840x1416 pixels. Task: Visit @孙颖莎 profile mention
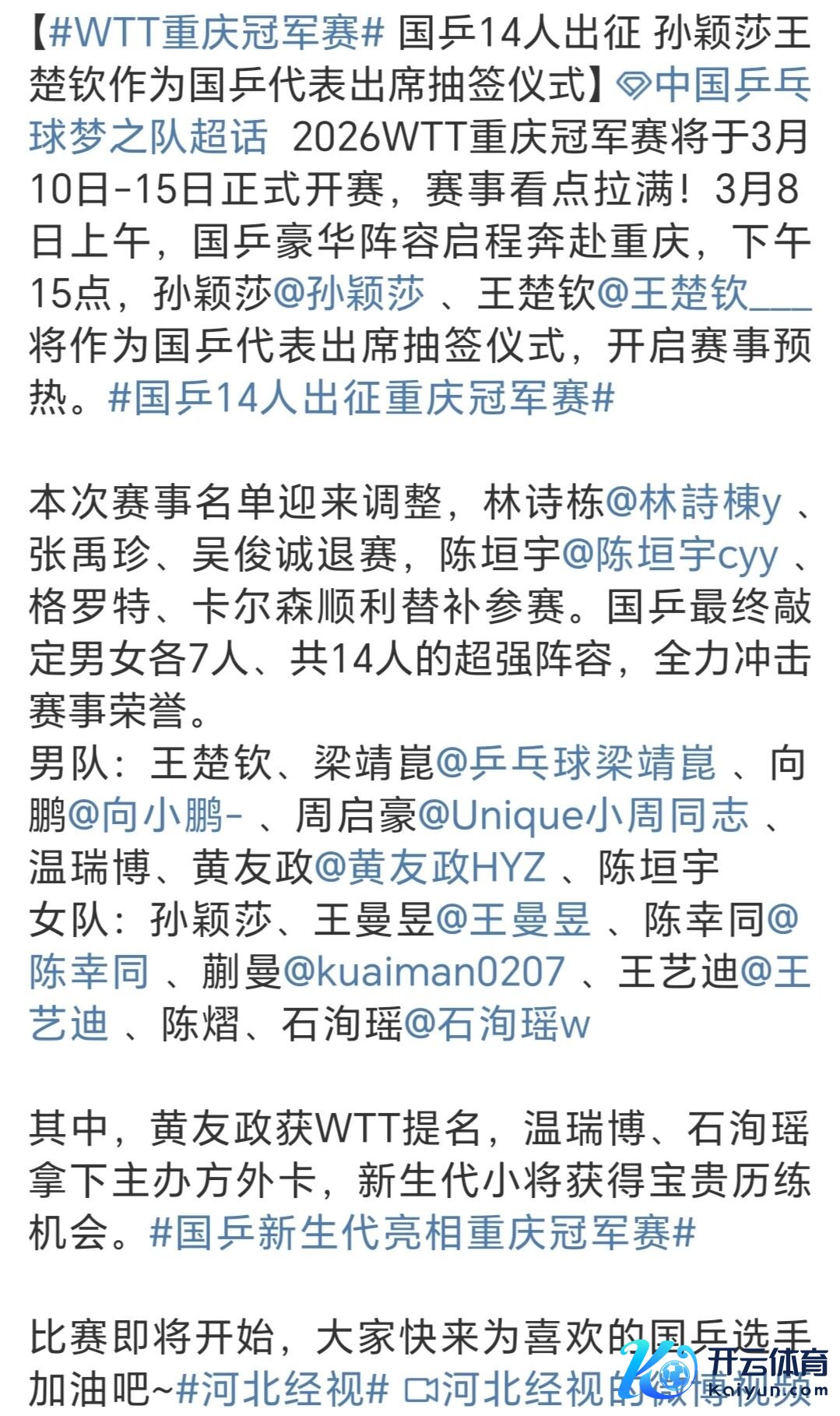[x=348, y=294]
